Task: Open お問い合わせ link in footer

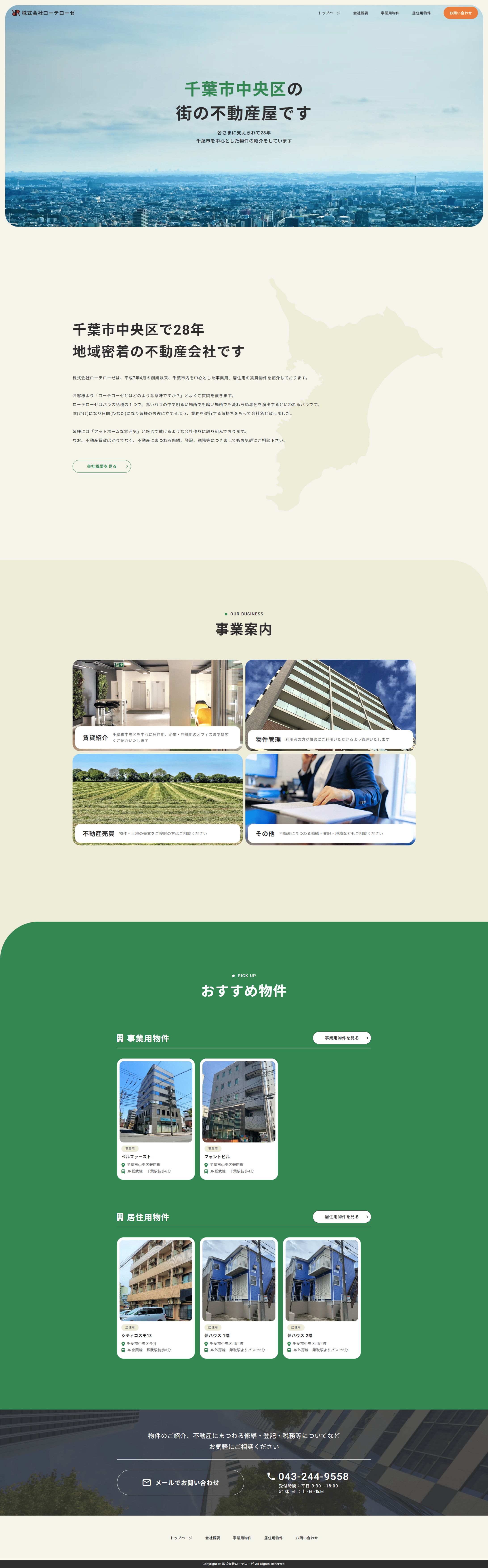Action: [x=307, y=1538]
